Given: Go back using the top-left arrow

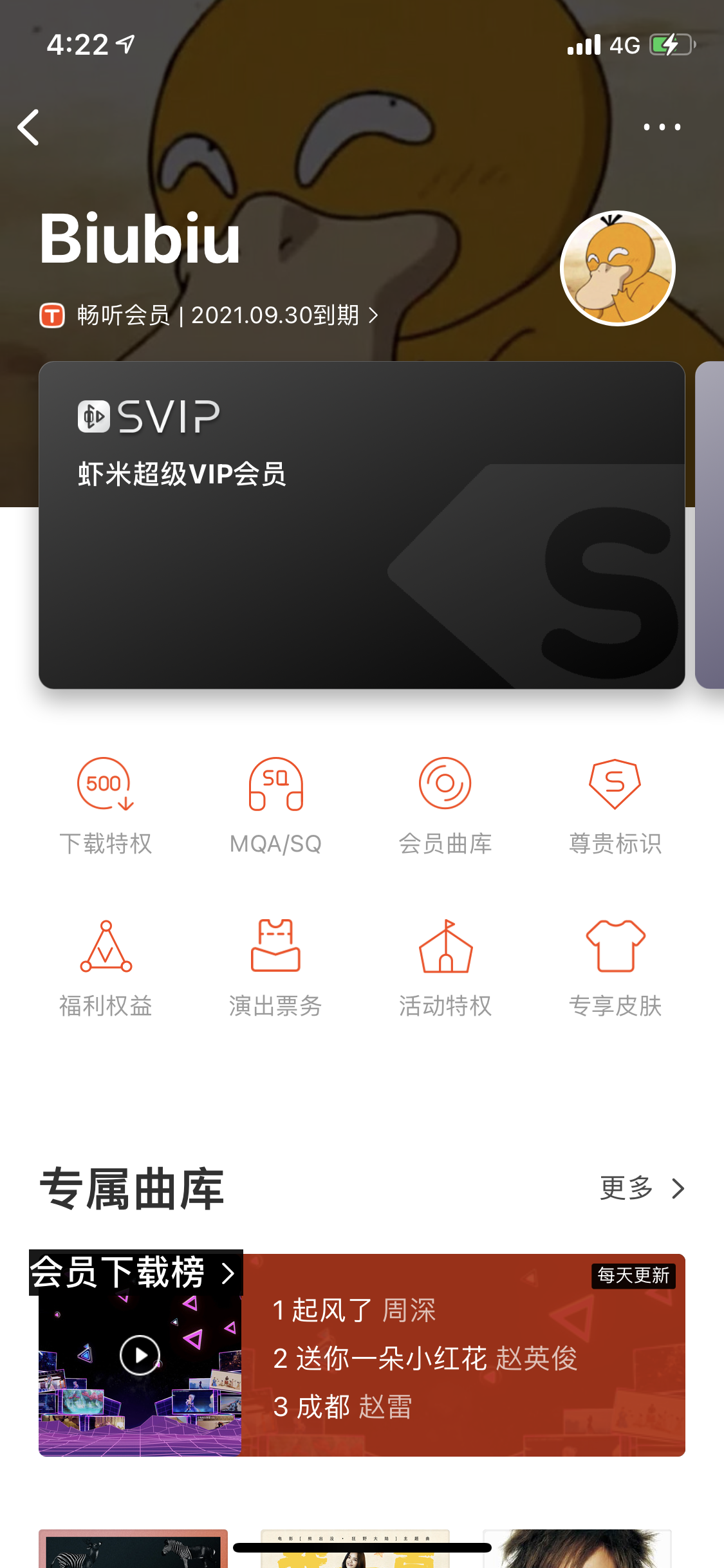Looking at the screenshot, I should (x=29, y=127).
